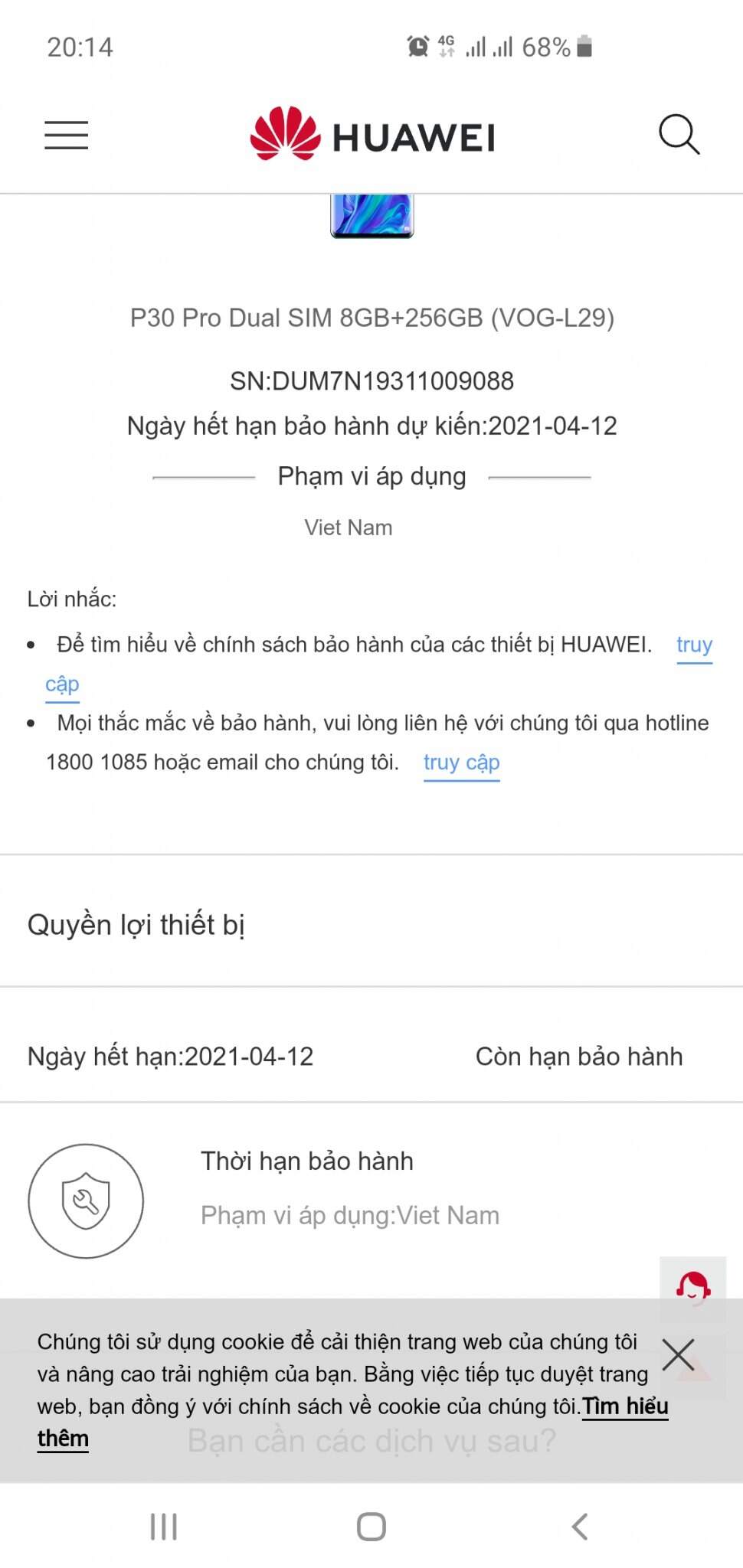Open the customer support chat icon
Viewport: 743px width, 1568px height.
pyautogui.click(x=692, y=1288)
